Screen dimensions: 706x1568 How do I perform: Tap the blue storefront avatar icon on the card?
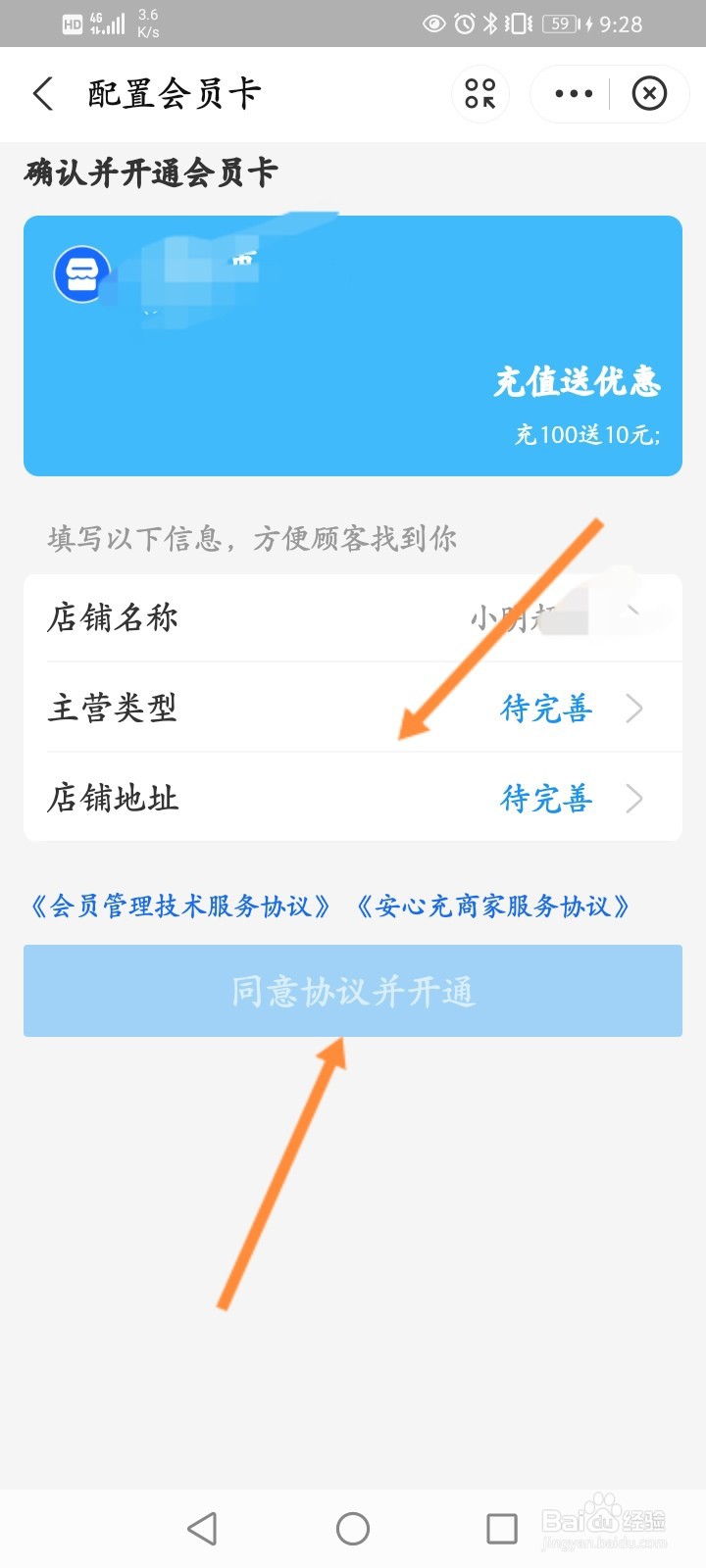82,274
